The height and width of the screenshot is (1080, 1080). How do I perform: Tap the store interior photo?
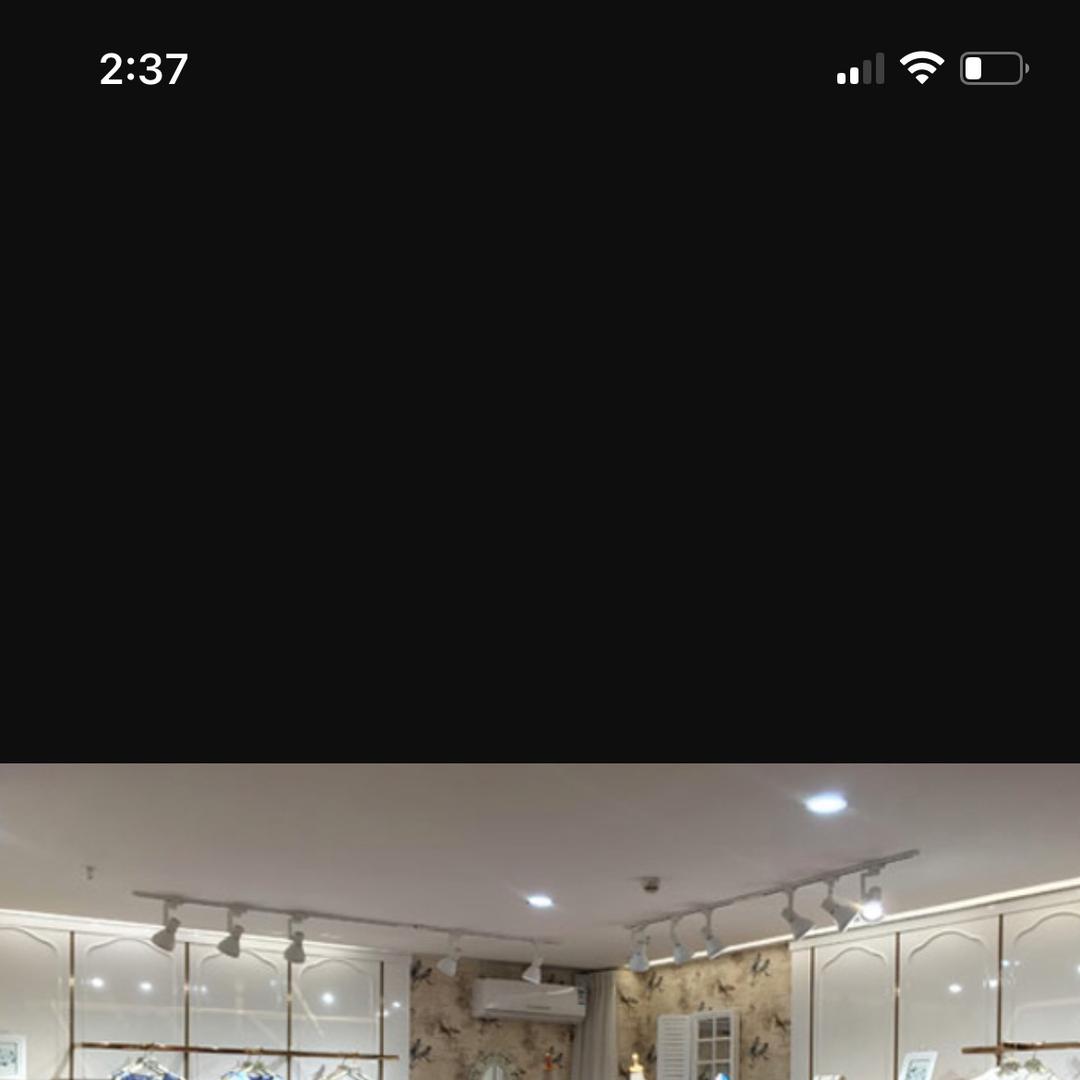pos(540,920)
